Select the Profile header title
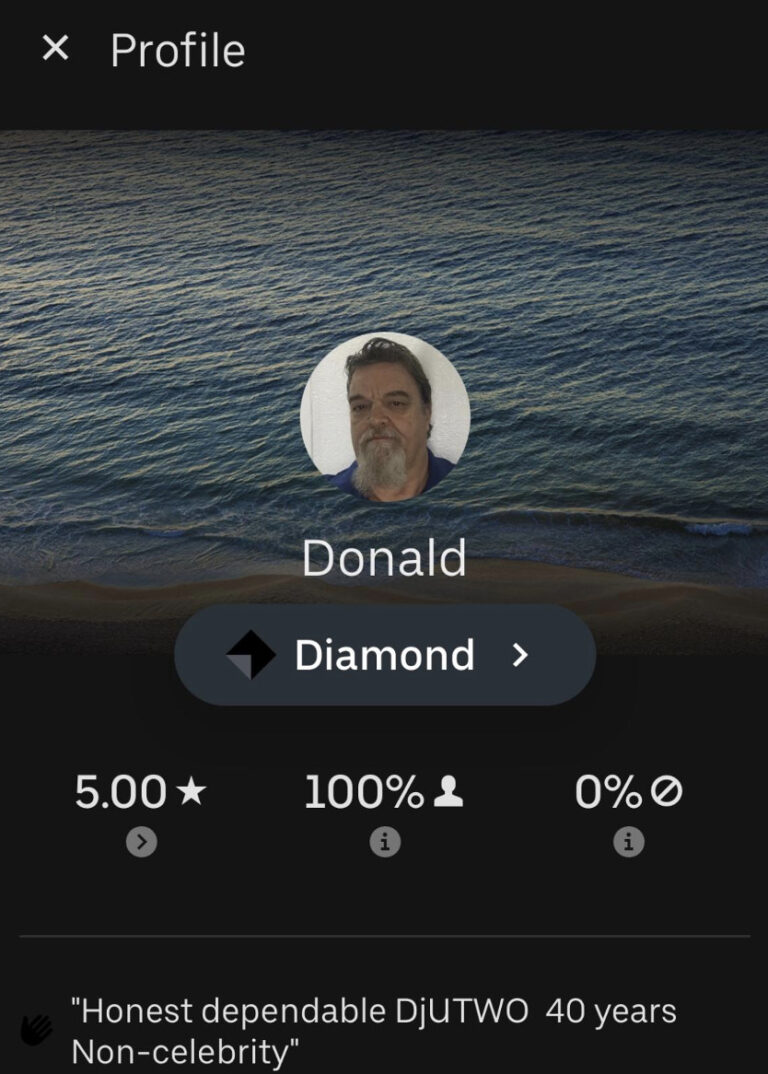This screenshot has width=768, height=1074. pos(176,48)
